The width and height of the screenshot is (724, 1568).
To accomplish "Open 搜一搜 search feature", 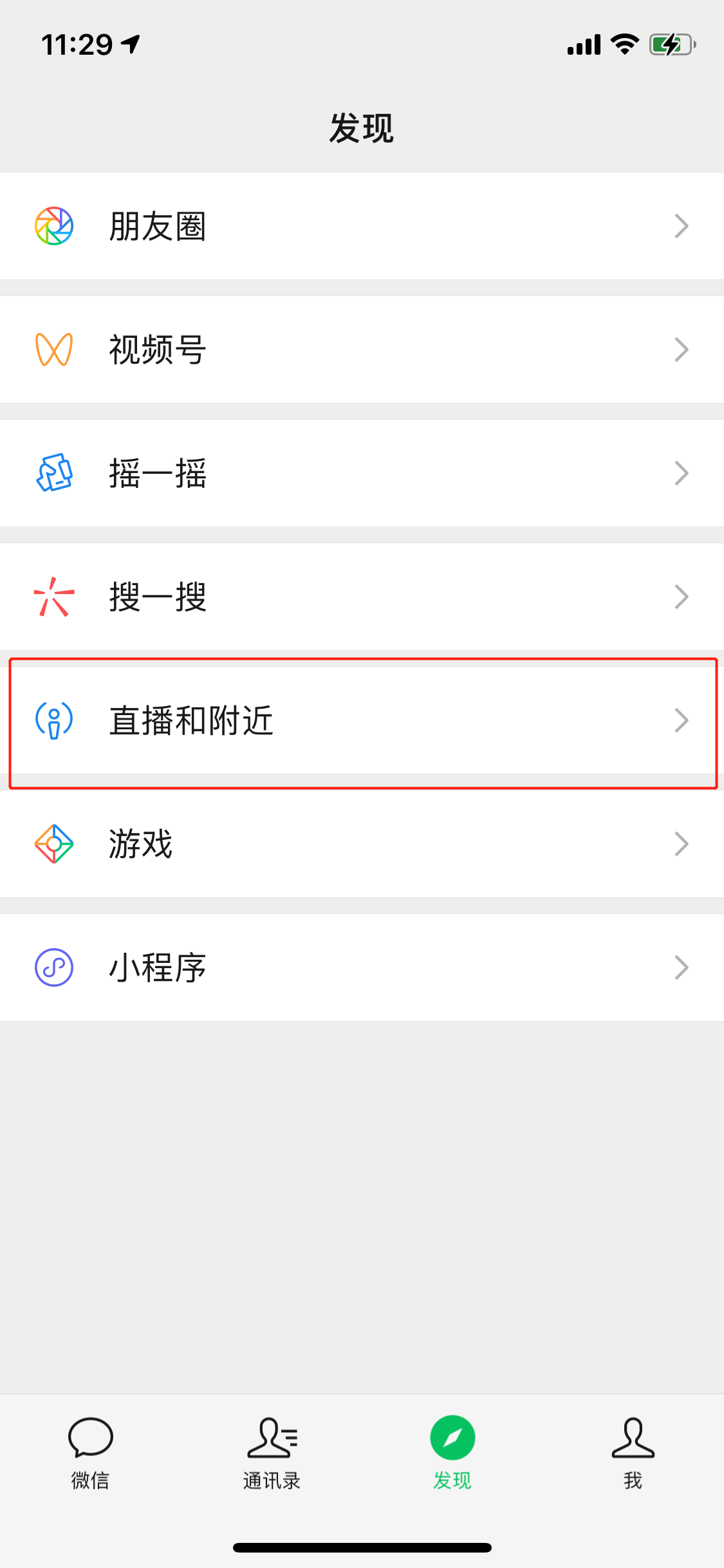I will 362,597.
